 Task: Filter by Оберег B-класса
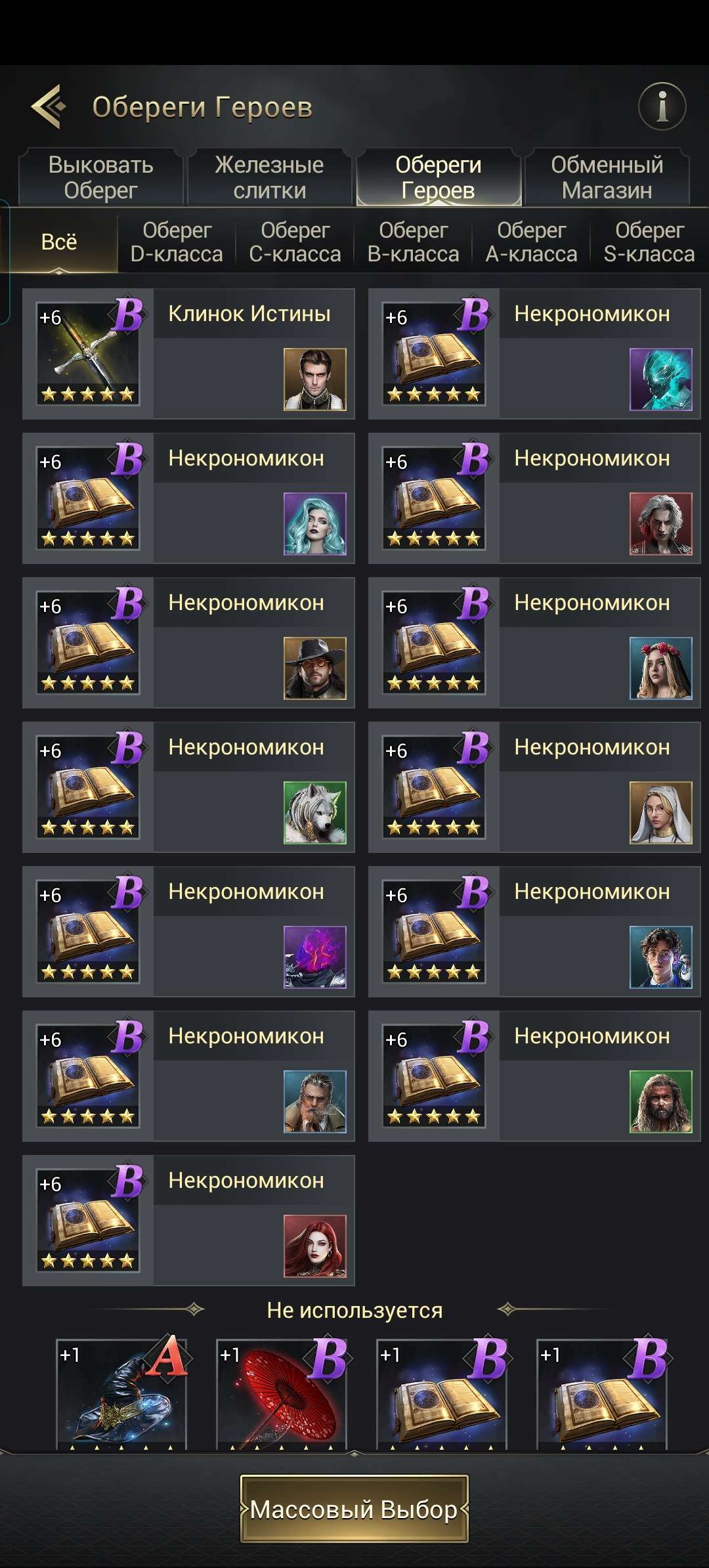[x=413, y=242]
